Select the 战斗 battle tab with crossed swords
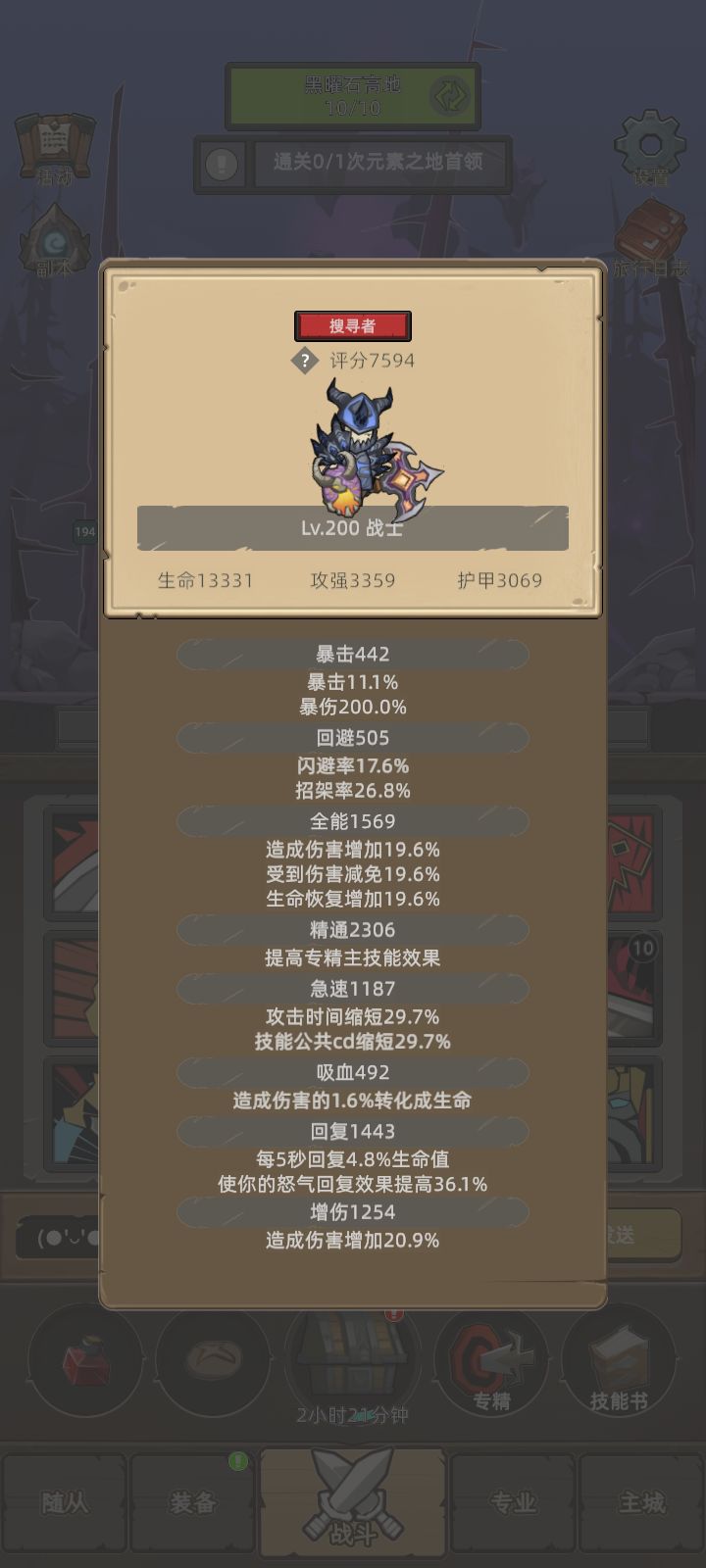This screenshot has height=1568, width=706. (352, 1497)
